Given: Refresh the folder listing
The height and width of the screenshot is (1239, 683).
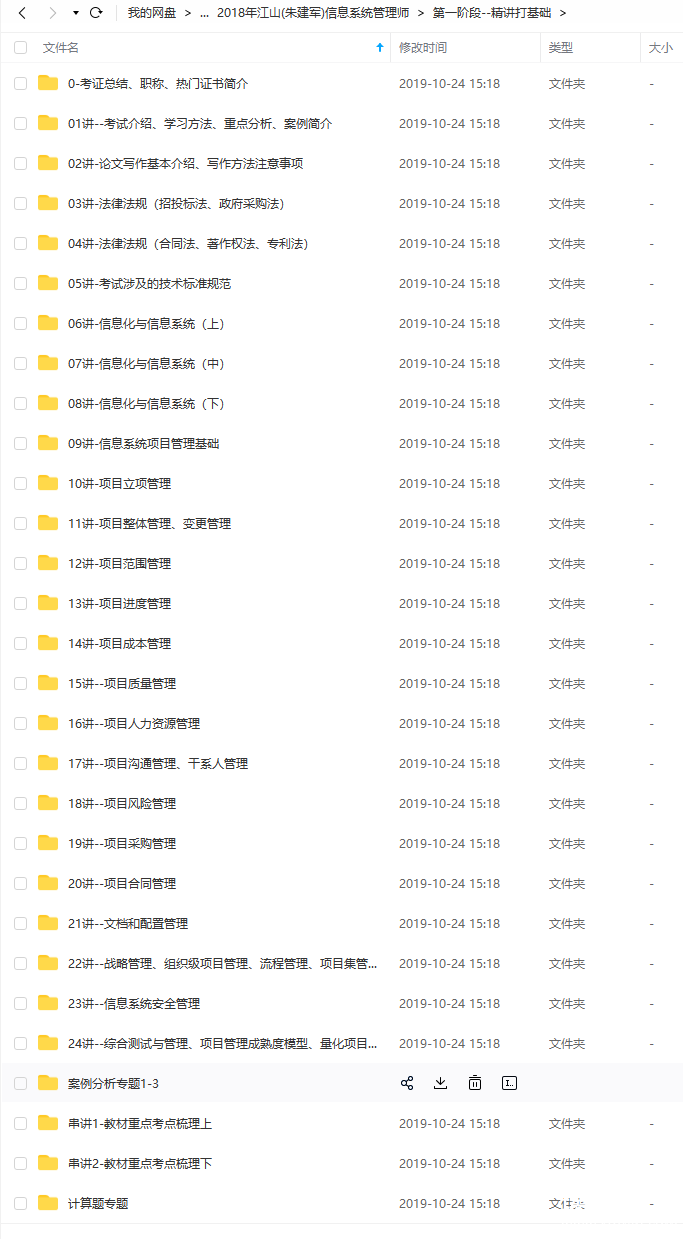Looking at the screenshot, I should 96,13.
